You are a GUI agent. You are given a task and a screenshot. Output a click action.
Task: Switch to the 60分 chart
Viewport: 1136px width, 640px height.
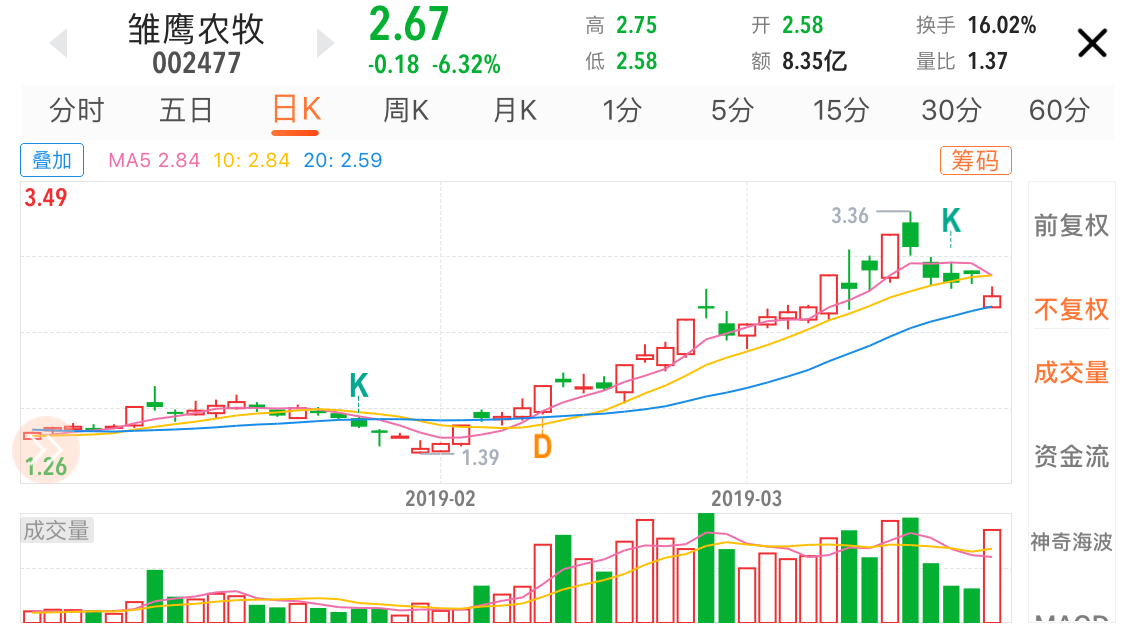(x=1059, y=110)
